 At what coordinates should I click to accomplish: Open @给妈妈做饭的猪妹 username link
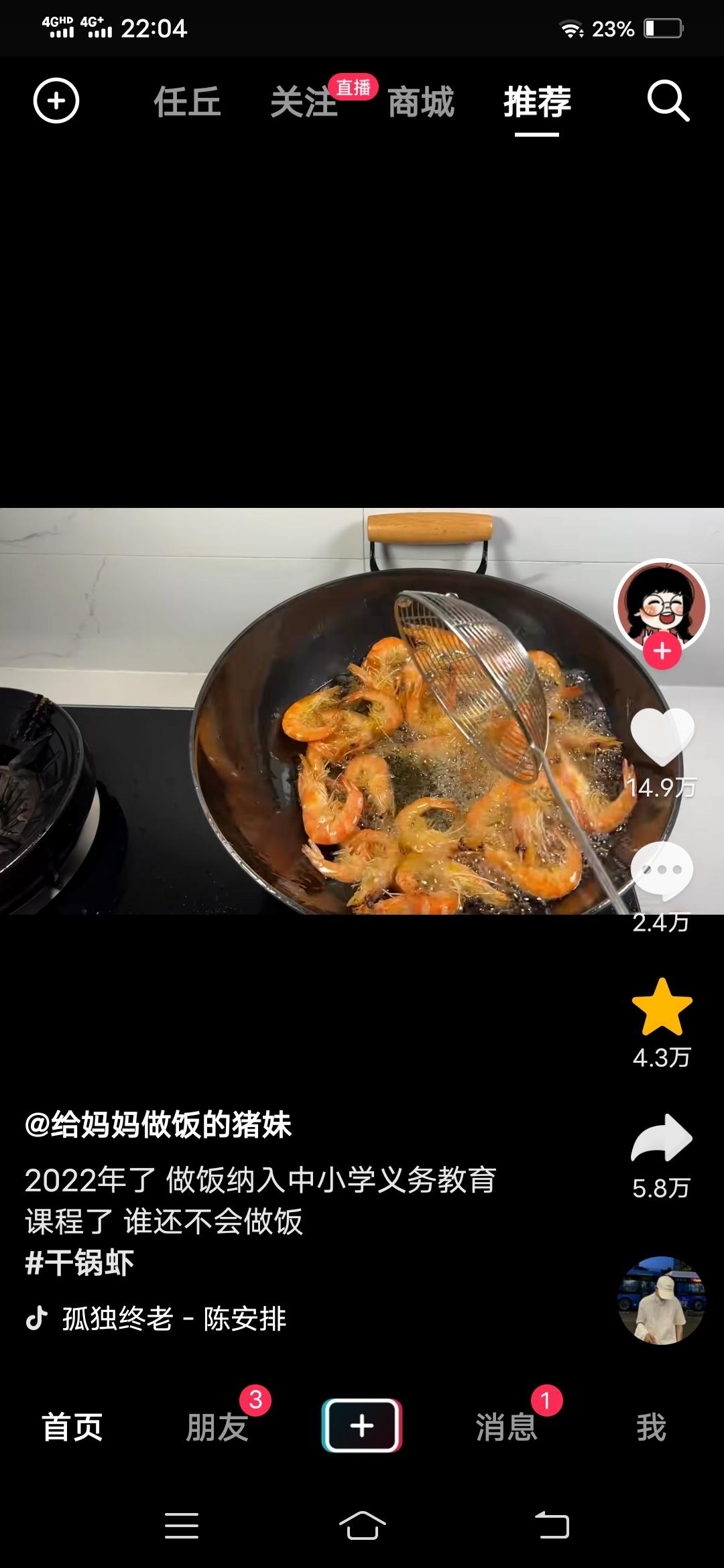pyautogui.click(x=158, y=1124)
